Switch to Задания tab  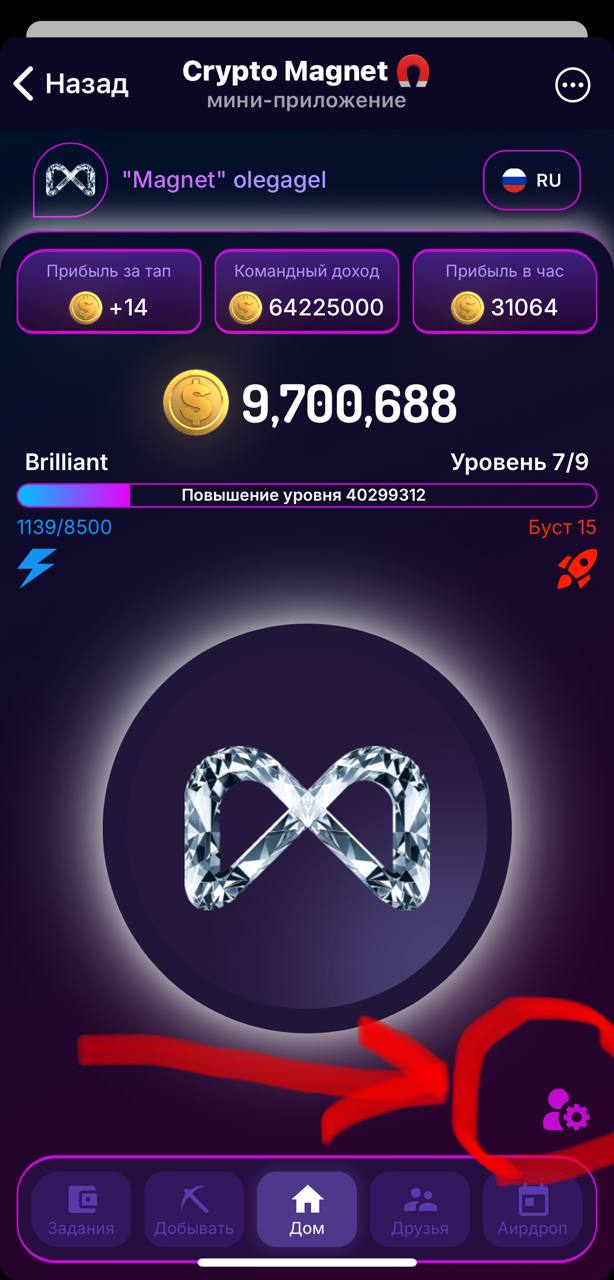click(81, 1210)
